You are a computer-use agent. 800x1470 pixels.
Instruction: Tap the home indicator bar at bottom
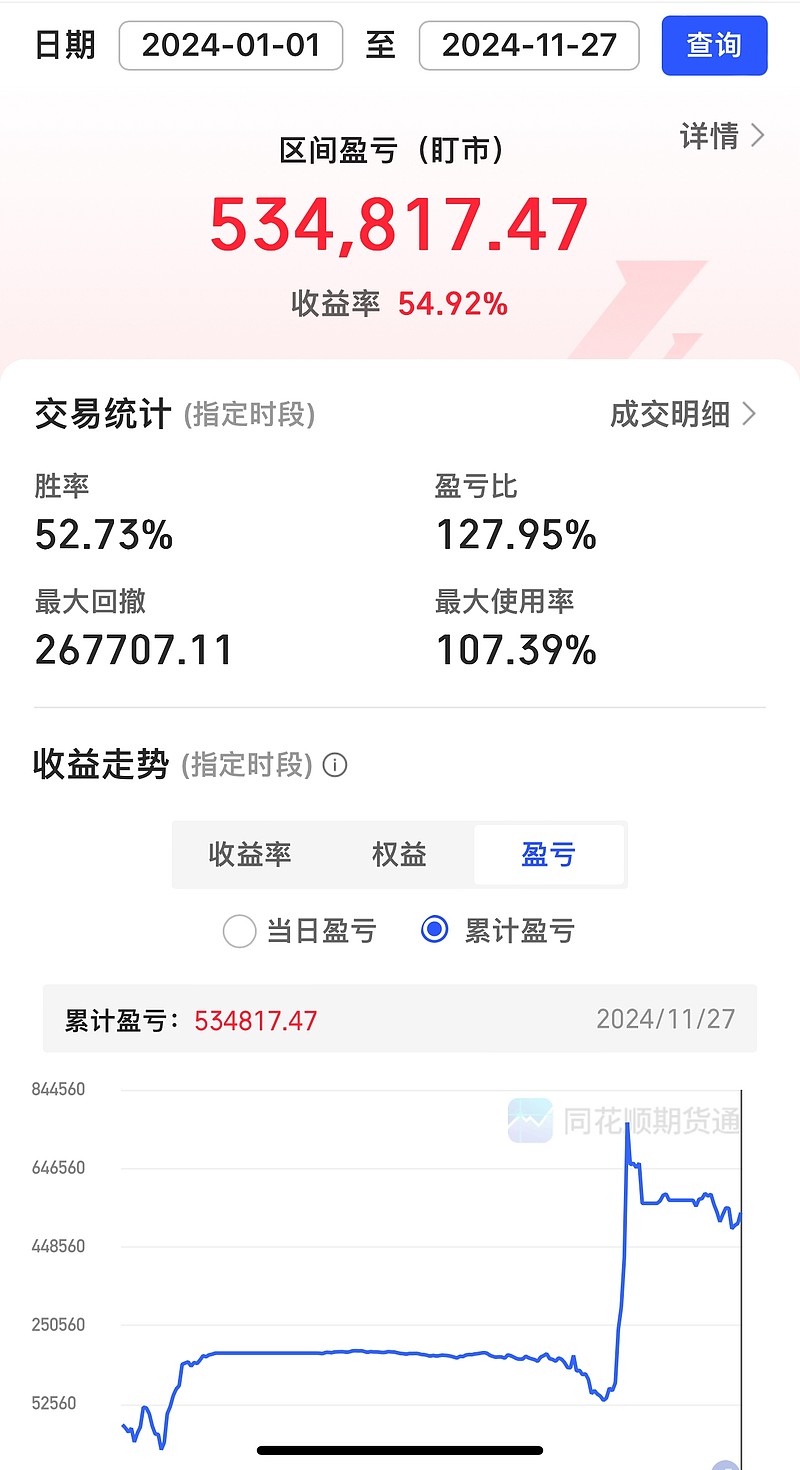click(x=400, y=1448)
